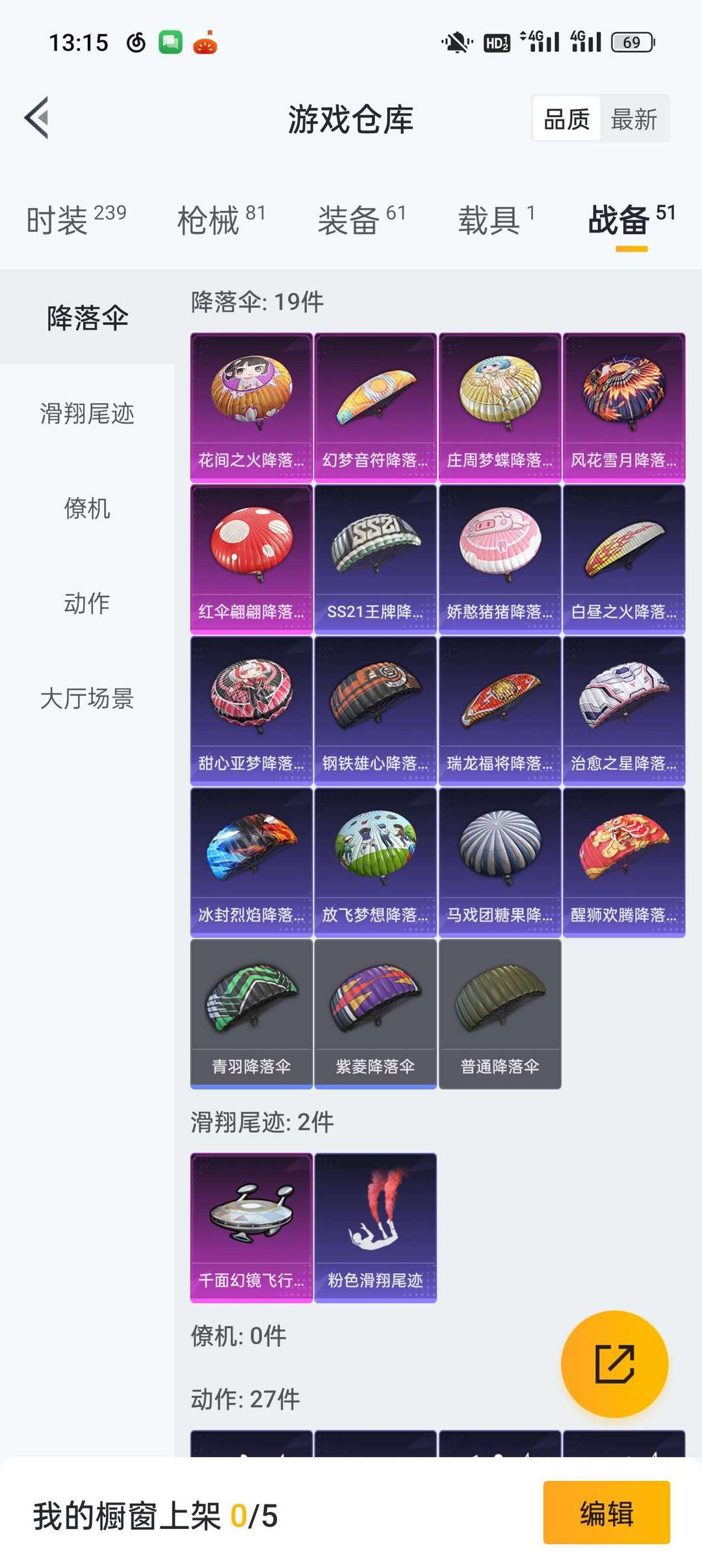Open the 枪械 tab
Image resolution: width=702 pixels, height=1568 pixels.
221,220
